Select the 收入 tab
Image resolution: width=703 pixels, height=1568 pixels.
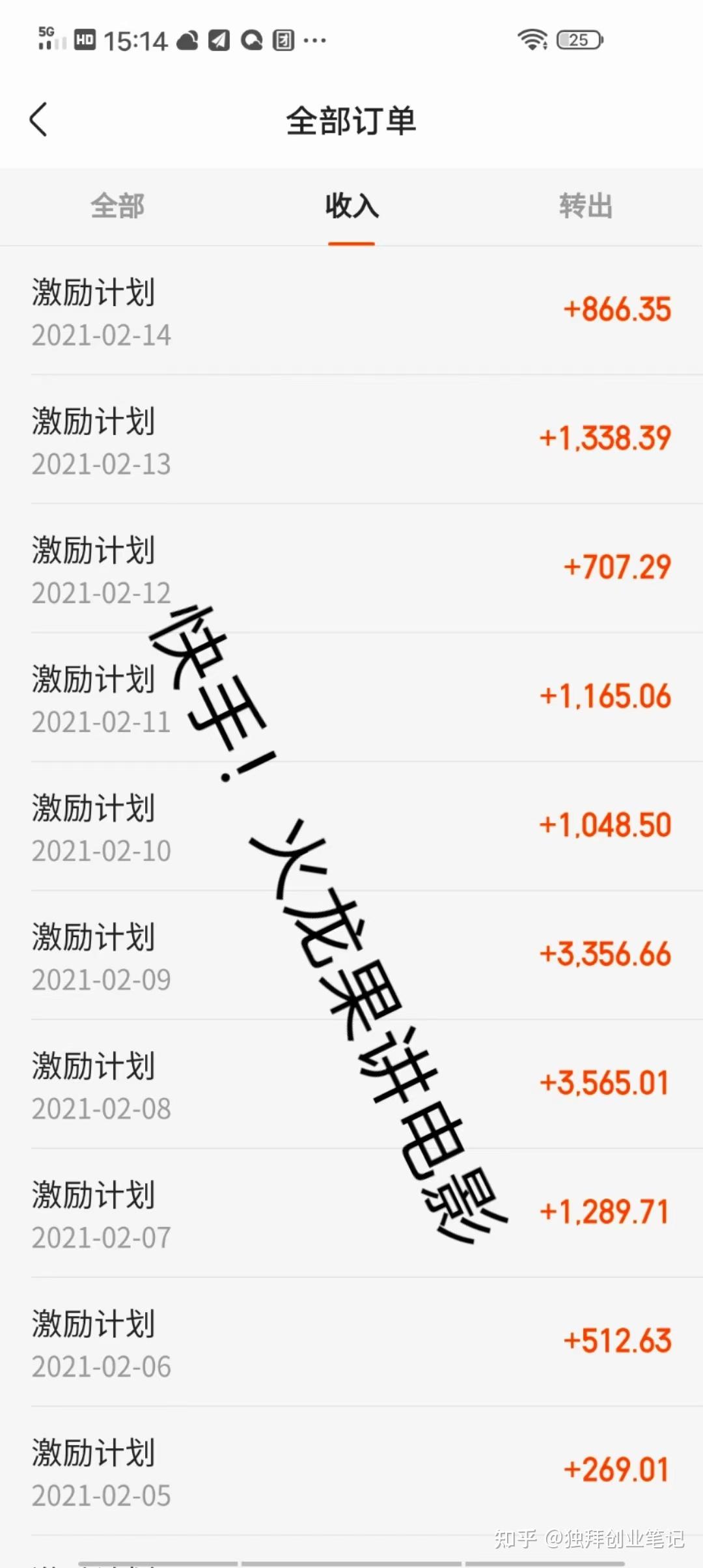[351, 206]
